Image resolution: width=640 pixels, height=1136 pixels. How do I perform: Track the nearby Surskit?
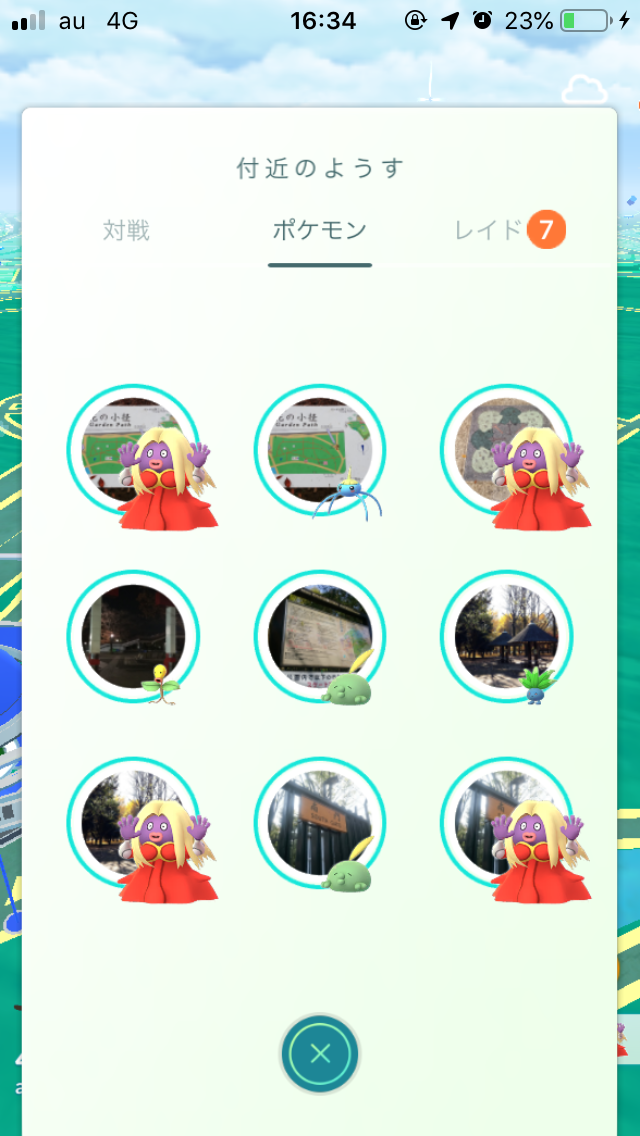tap(320, 451)
